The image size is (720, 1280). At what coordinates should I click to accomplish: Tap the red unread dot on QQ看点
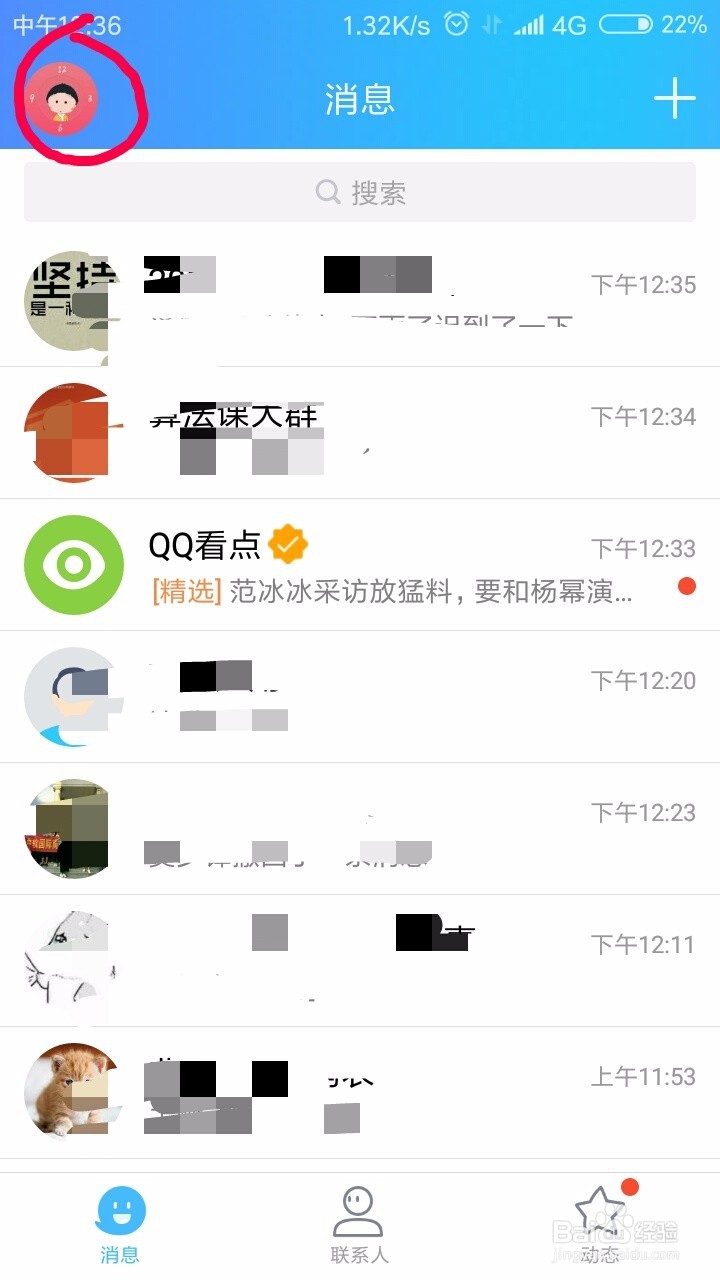point(686,586)
